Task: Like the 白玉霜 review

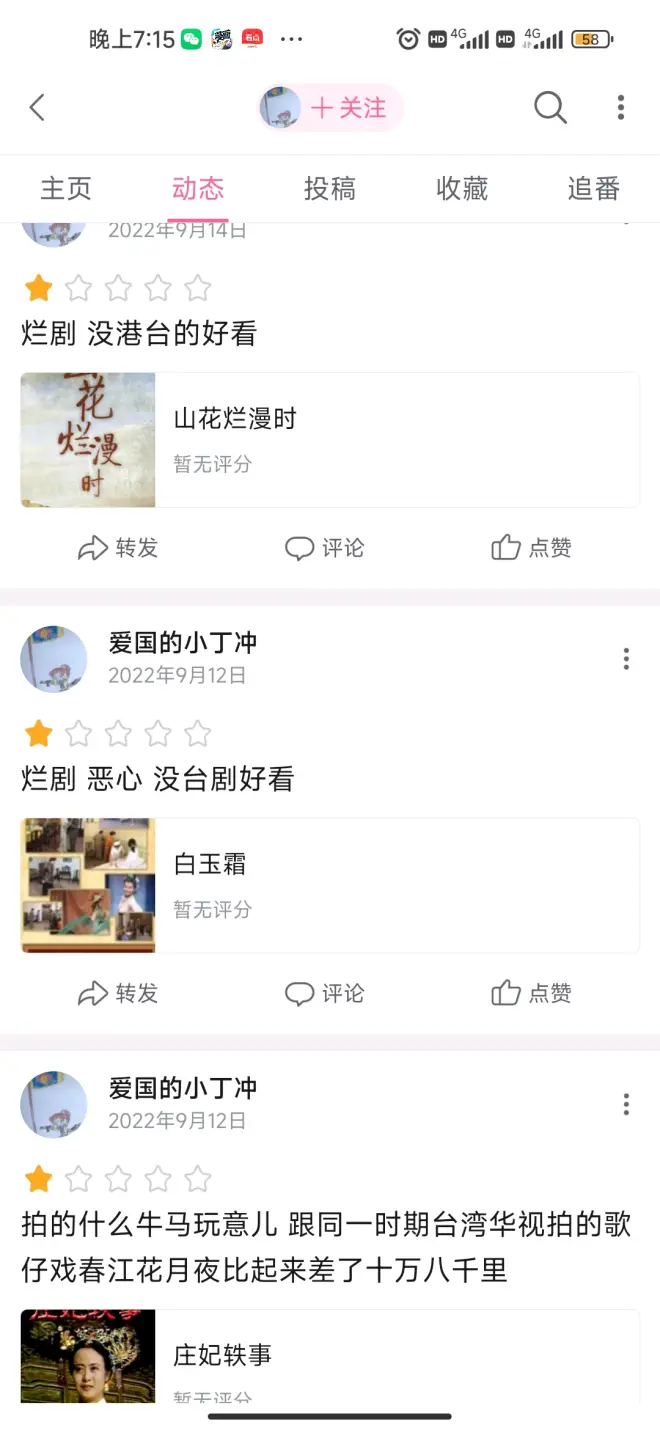Action: click(x=531, y=993)
